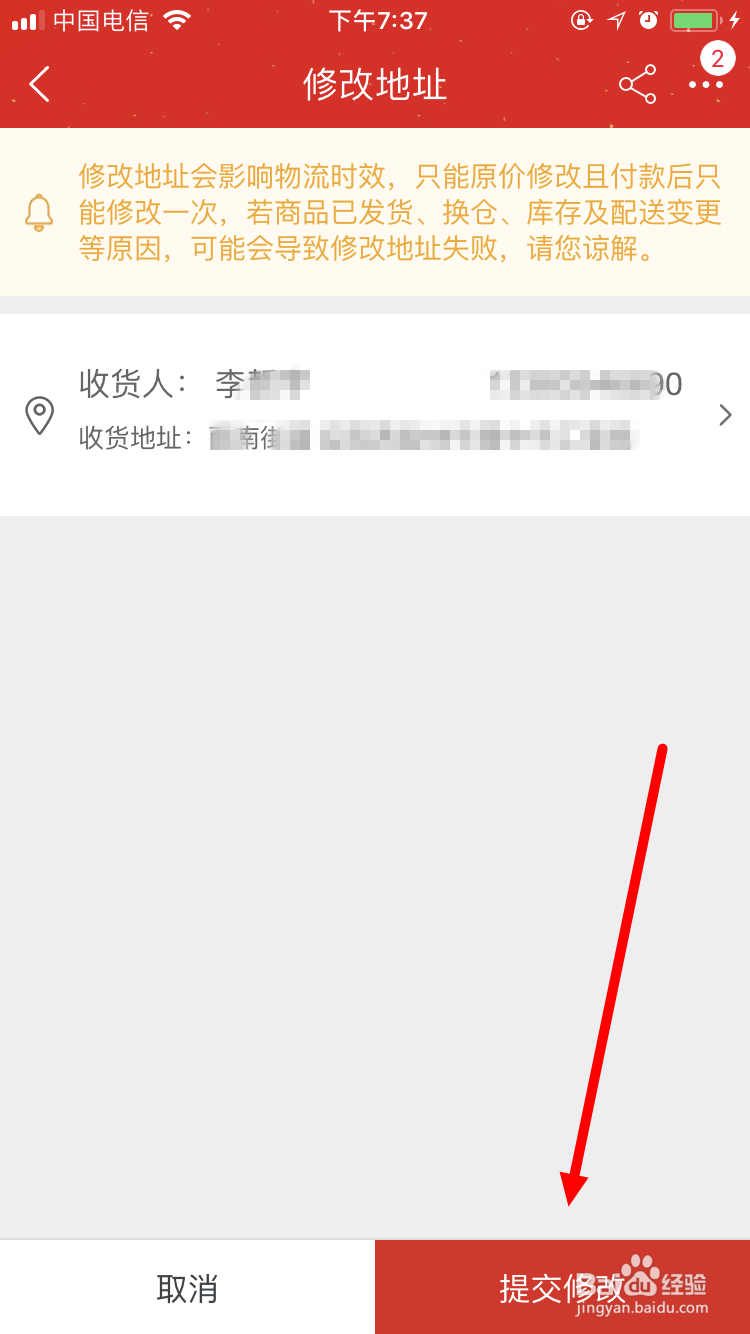The width and height of the screenshot is (750, 1334).
Task: Tap the notification bell in the warning banner
Action: 40,212
